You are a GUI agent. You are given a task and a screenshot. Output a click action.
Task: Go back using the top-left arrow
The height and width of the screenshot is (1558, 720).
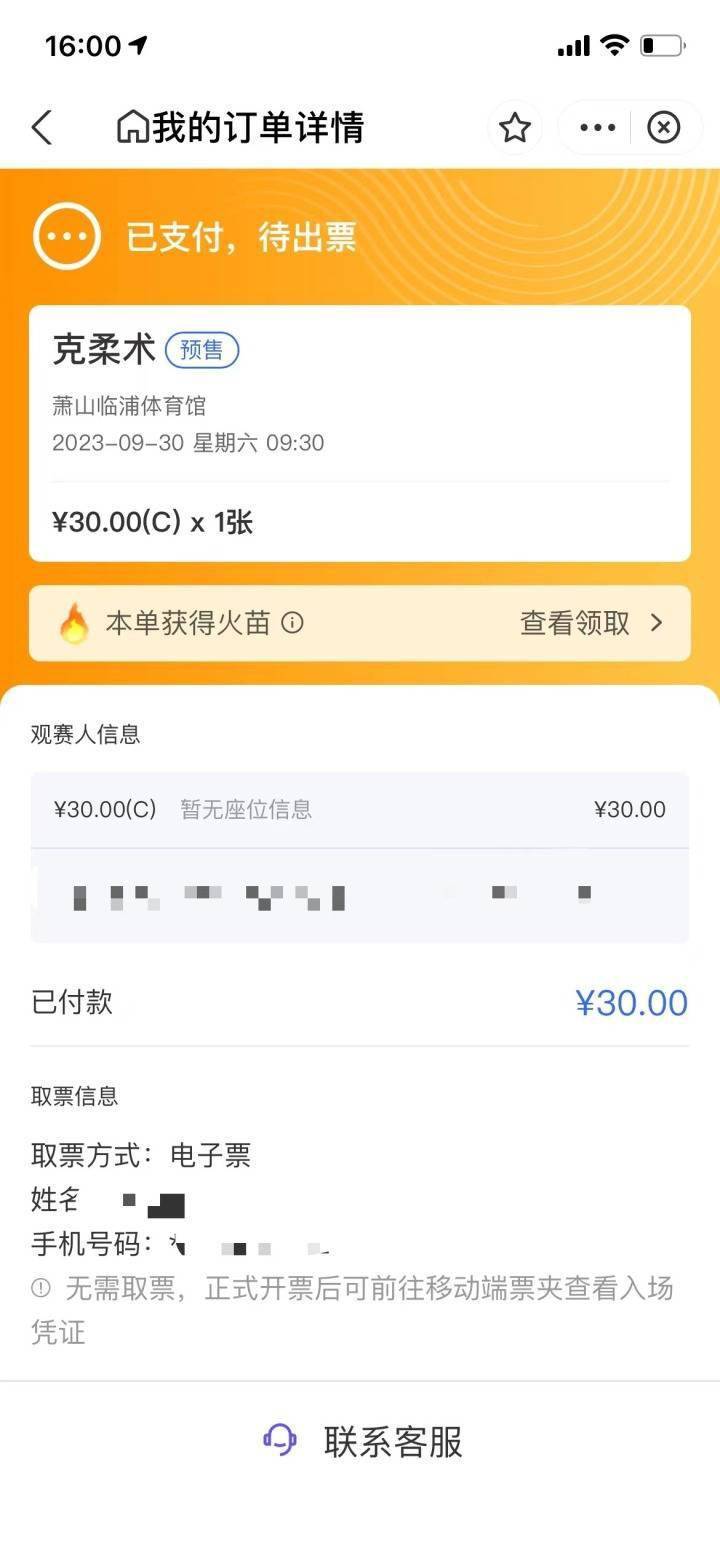tap(42, 128)
